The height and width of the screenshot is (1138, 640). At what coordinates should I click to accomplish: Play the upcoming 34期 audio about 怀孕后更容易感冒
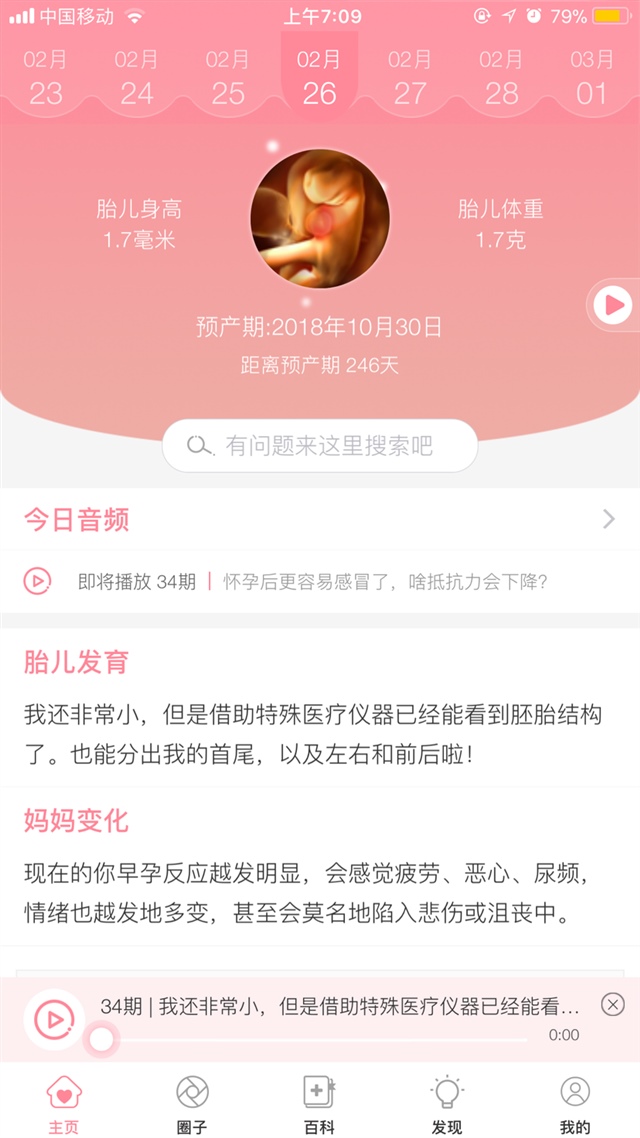[37, 580]
